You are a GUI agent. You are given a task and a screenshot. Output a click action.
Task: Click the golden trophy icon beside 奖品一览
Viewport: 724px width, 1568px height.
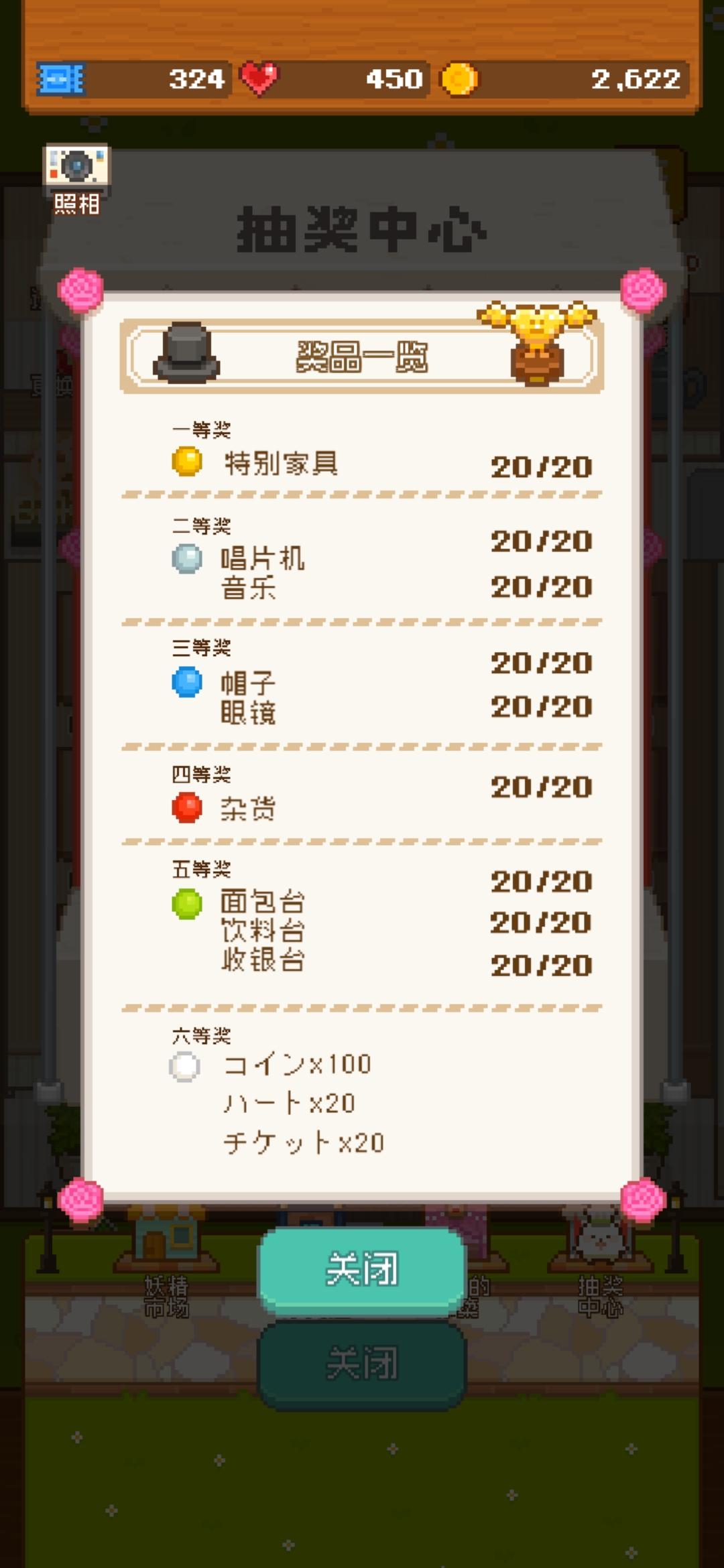[x=537, y=342]
